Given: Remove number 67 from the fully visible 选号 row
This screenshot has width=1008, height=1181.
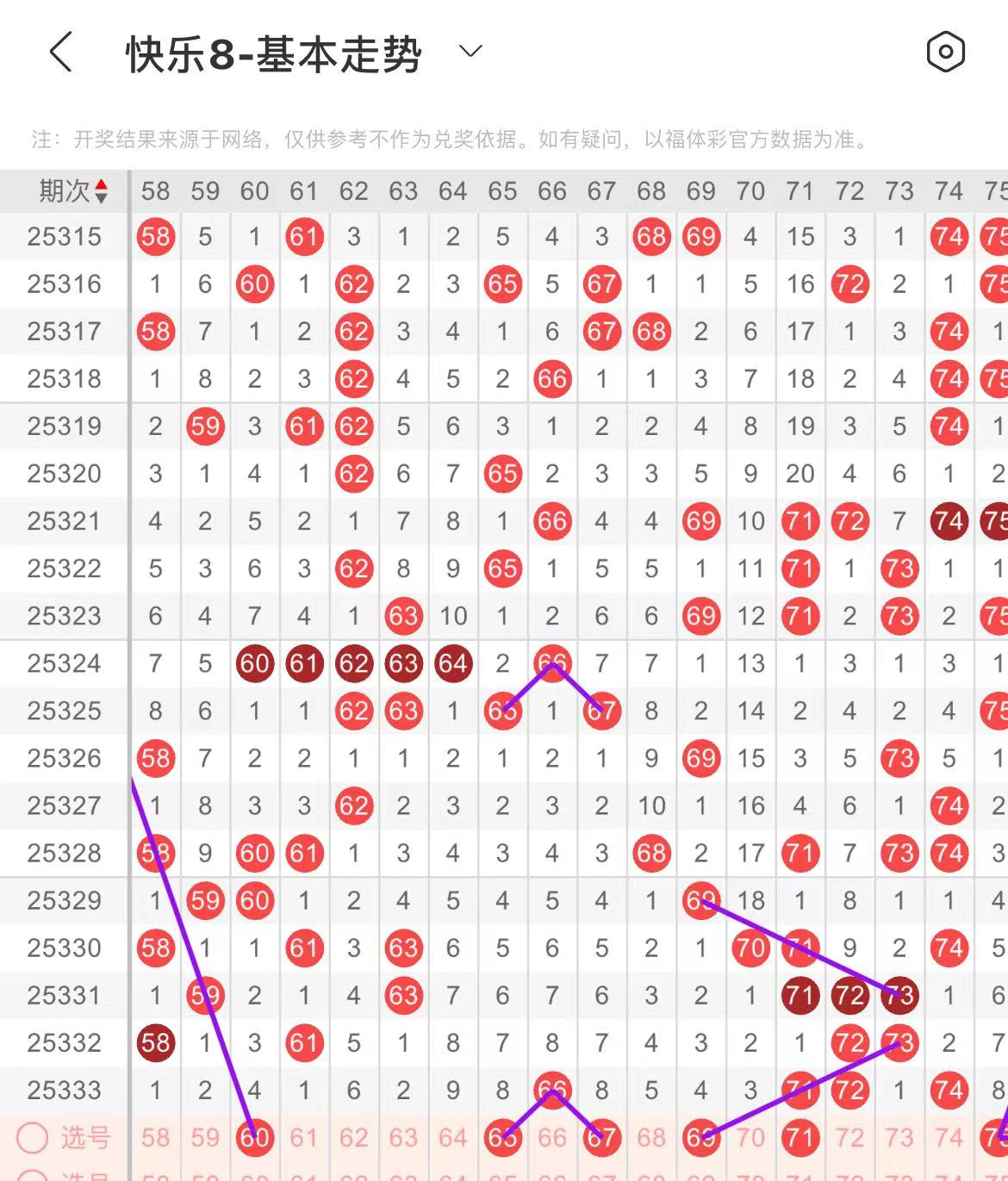Looking at the screenshot, I should (x=601, y=1138).
